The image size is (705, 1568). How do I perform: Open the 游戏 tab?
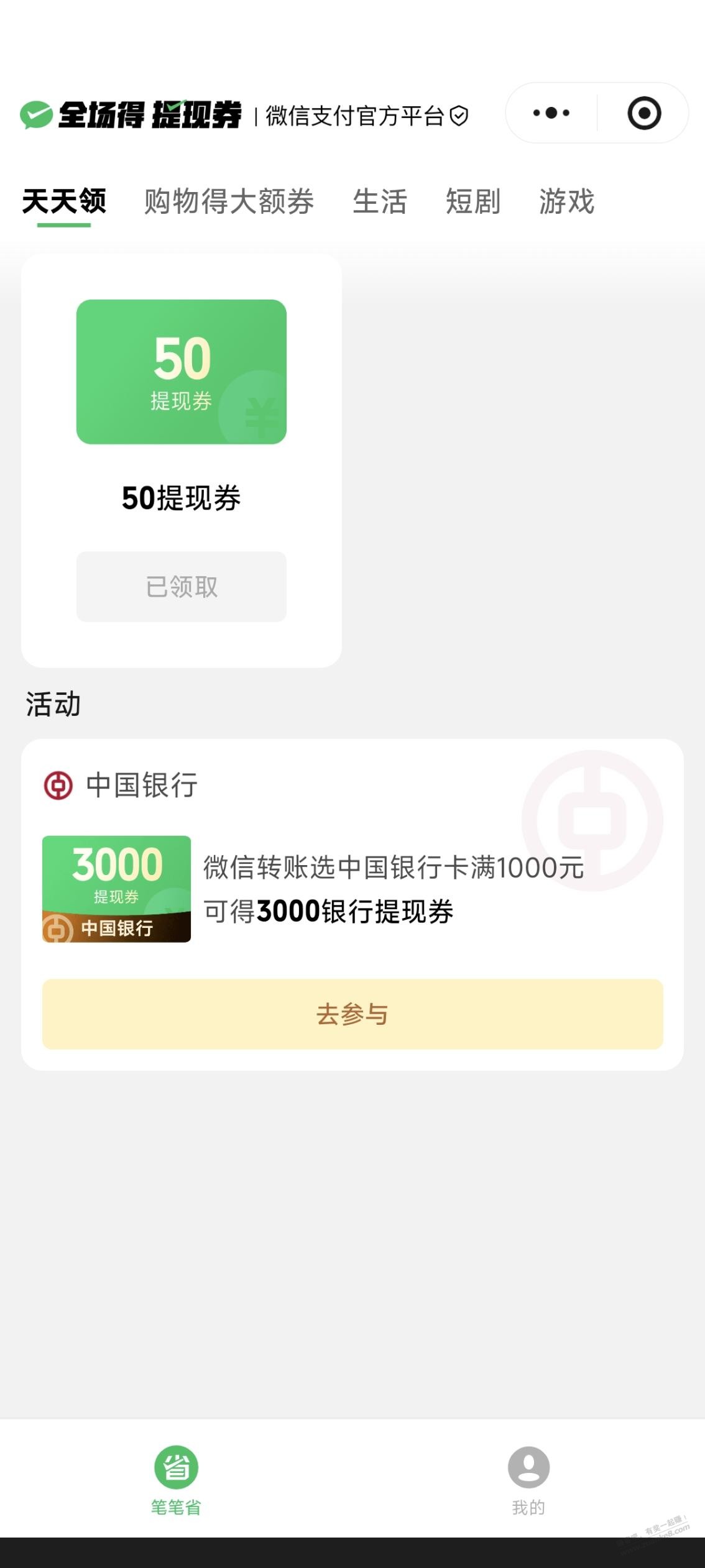coord(566,203)
